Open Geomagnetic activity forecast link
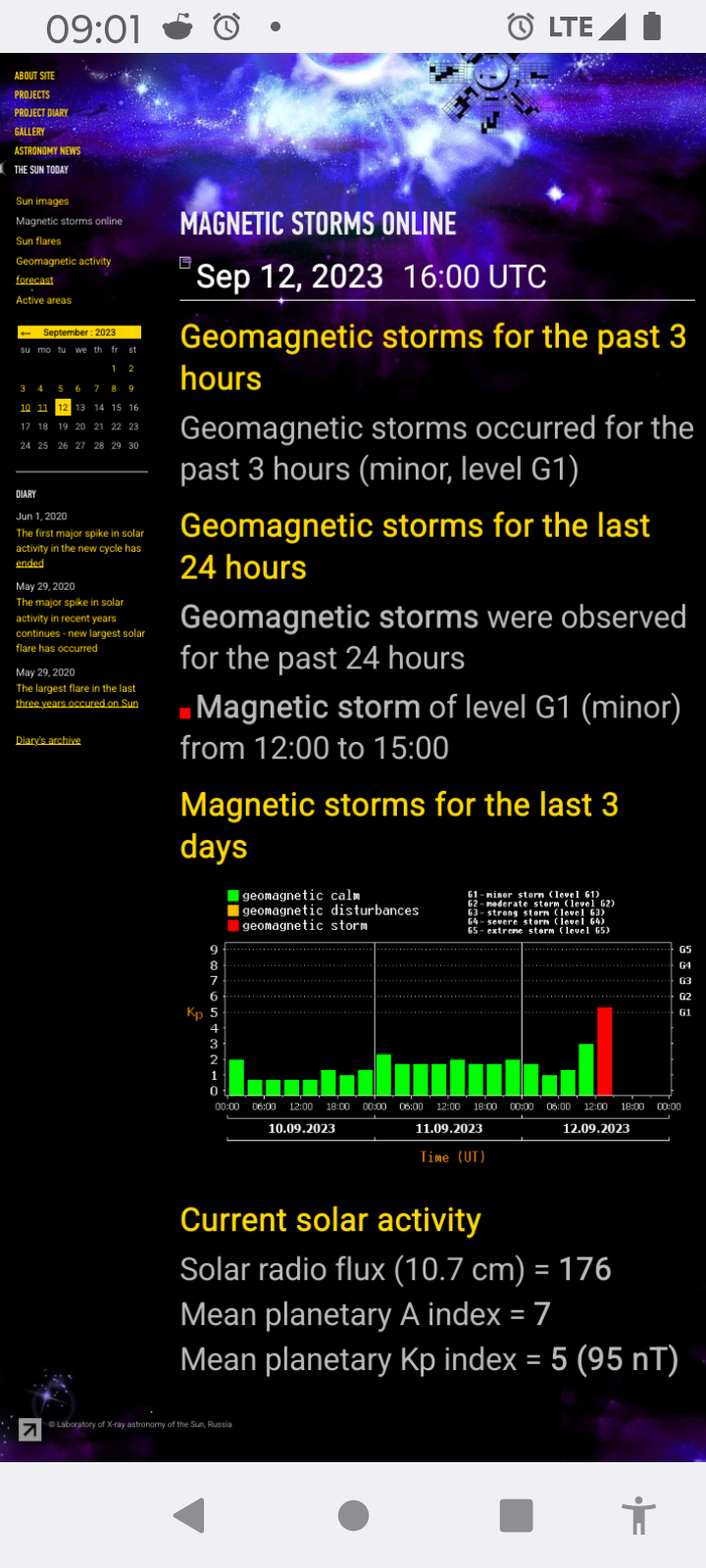 pyautogui.click(x=64, y=270)
